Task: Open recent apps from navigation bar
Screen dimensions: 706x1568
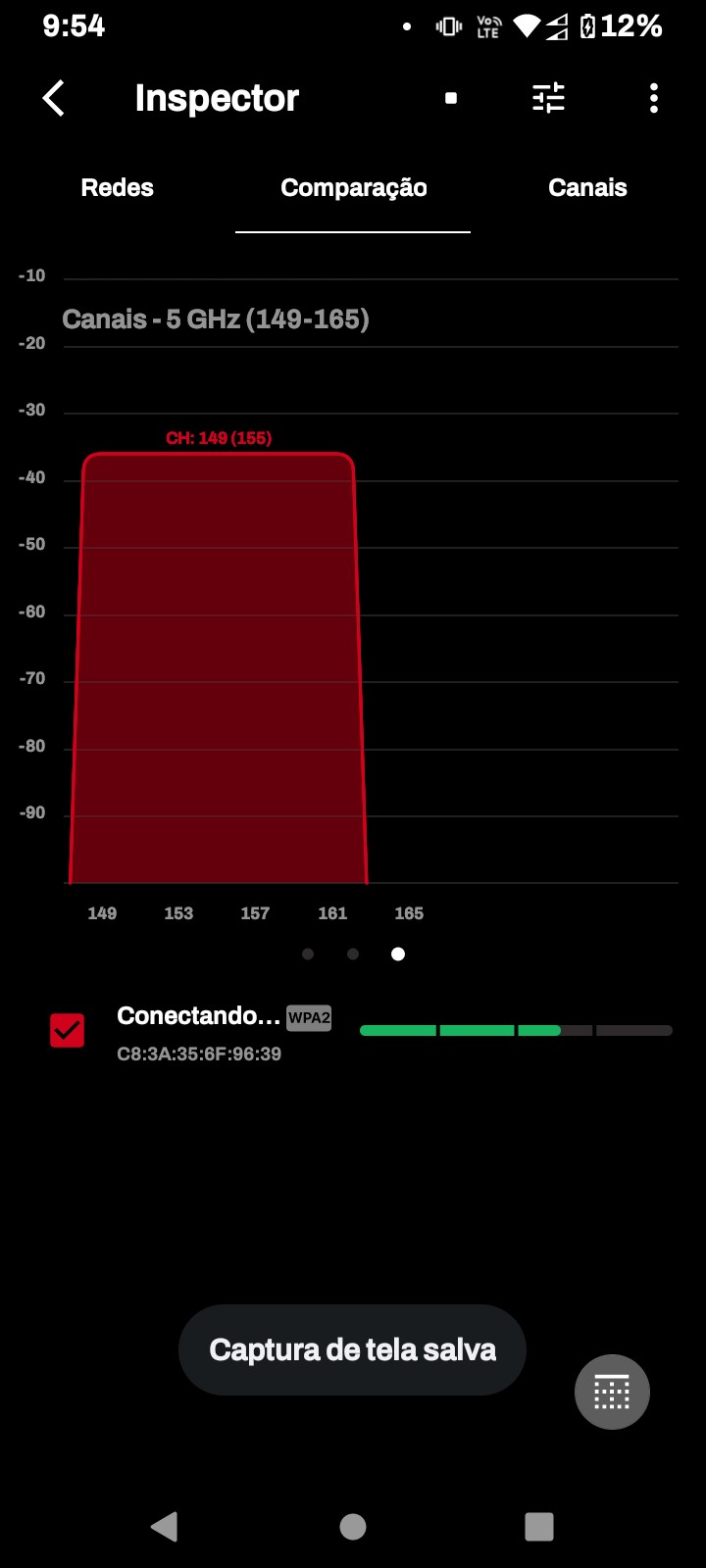Action: click(x=539, y=1526)
